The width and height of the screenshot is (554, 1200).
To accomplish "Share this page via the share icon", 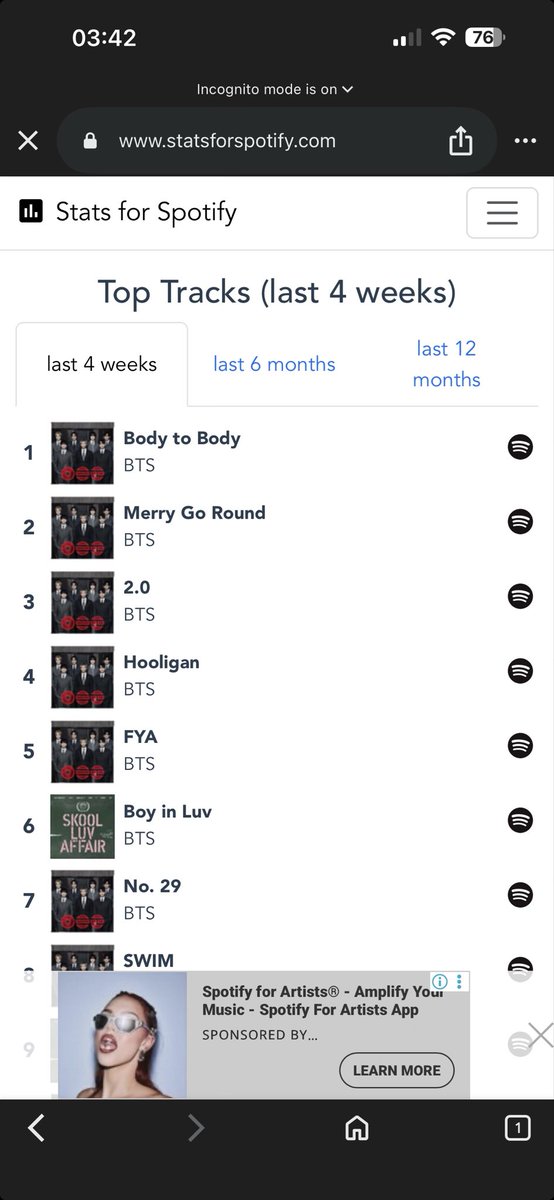I will tap(460, 141).
